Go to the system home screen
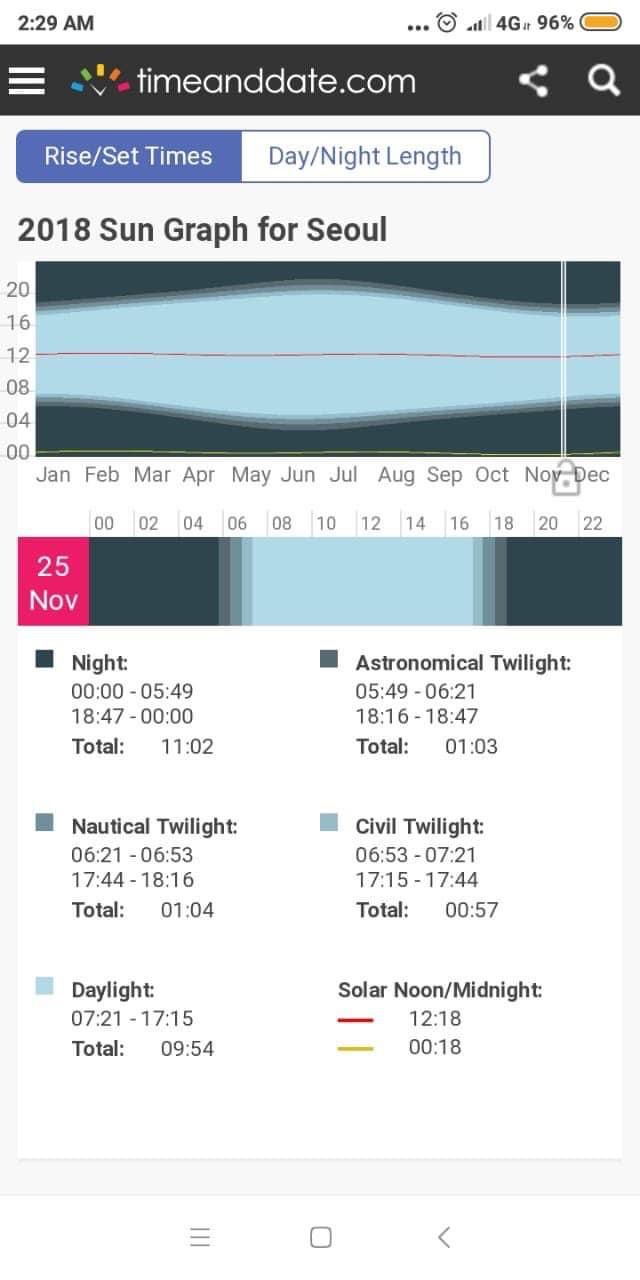 pyautogui.click(x=321, y=1237)
